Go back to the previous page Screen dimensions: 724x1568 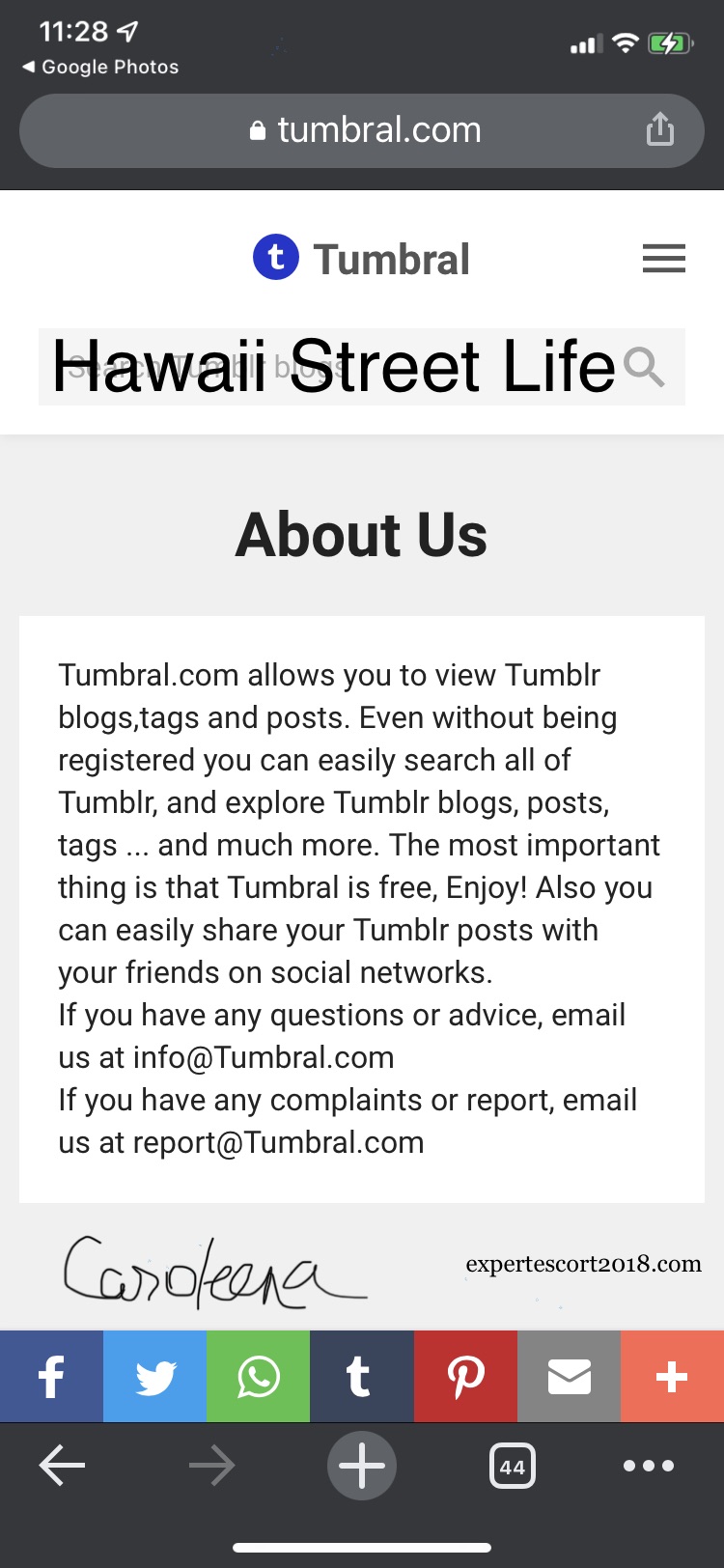tap(63, 1467)
